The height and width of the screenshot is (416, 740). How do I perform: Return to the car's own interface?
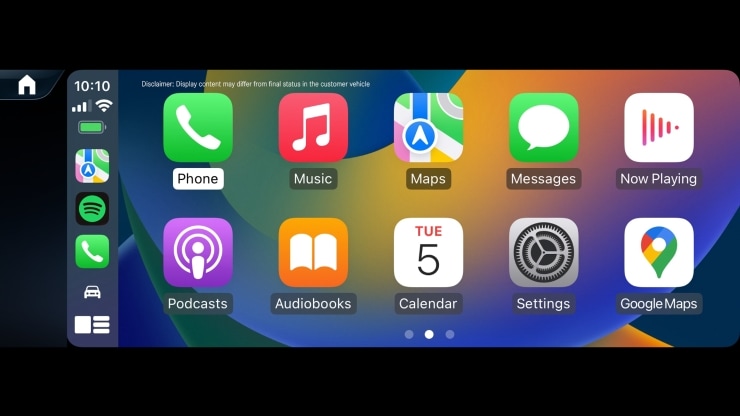[x=92, y=292]
